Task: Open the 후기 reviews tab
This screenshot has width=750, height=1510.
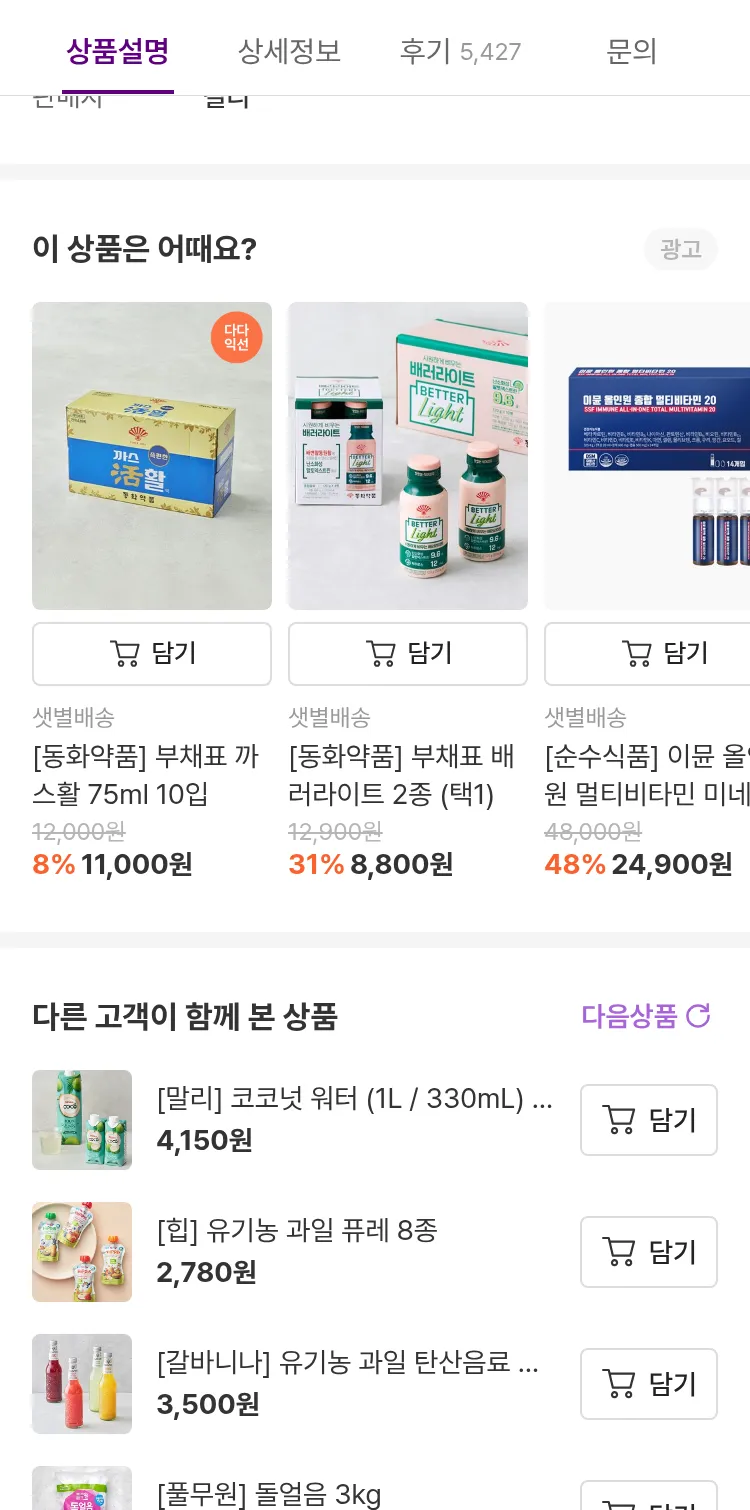Action: pos(460,51)
